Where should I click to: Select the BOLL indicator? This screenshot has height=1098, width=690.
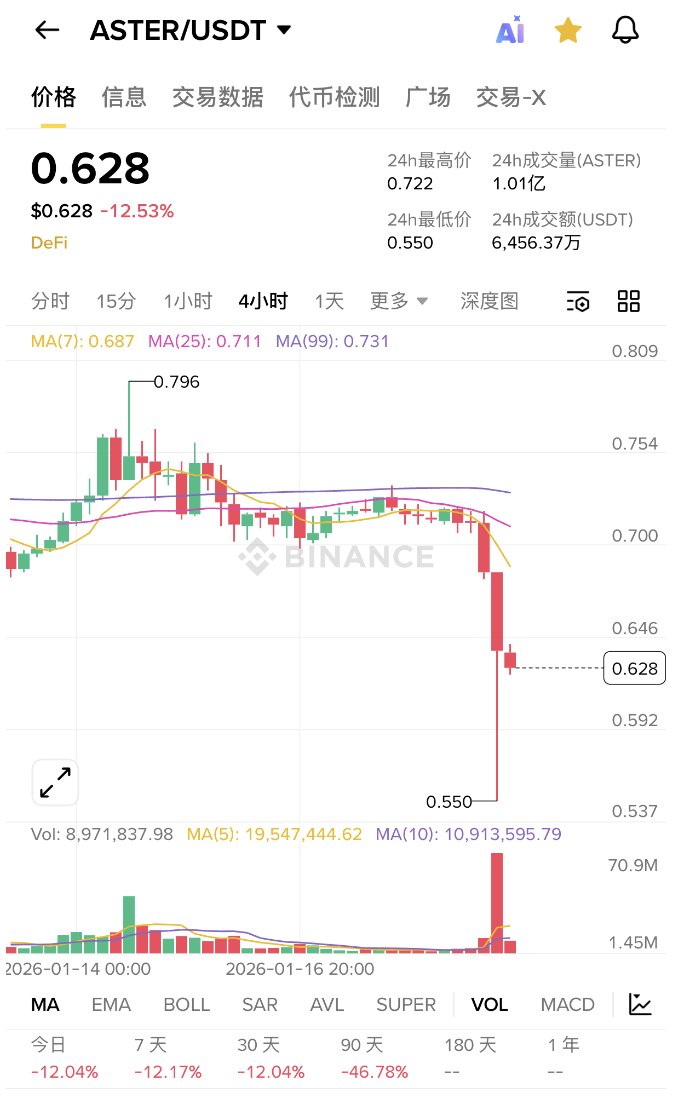pos(187,1005)
